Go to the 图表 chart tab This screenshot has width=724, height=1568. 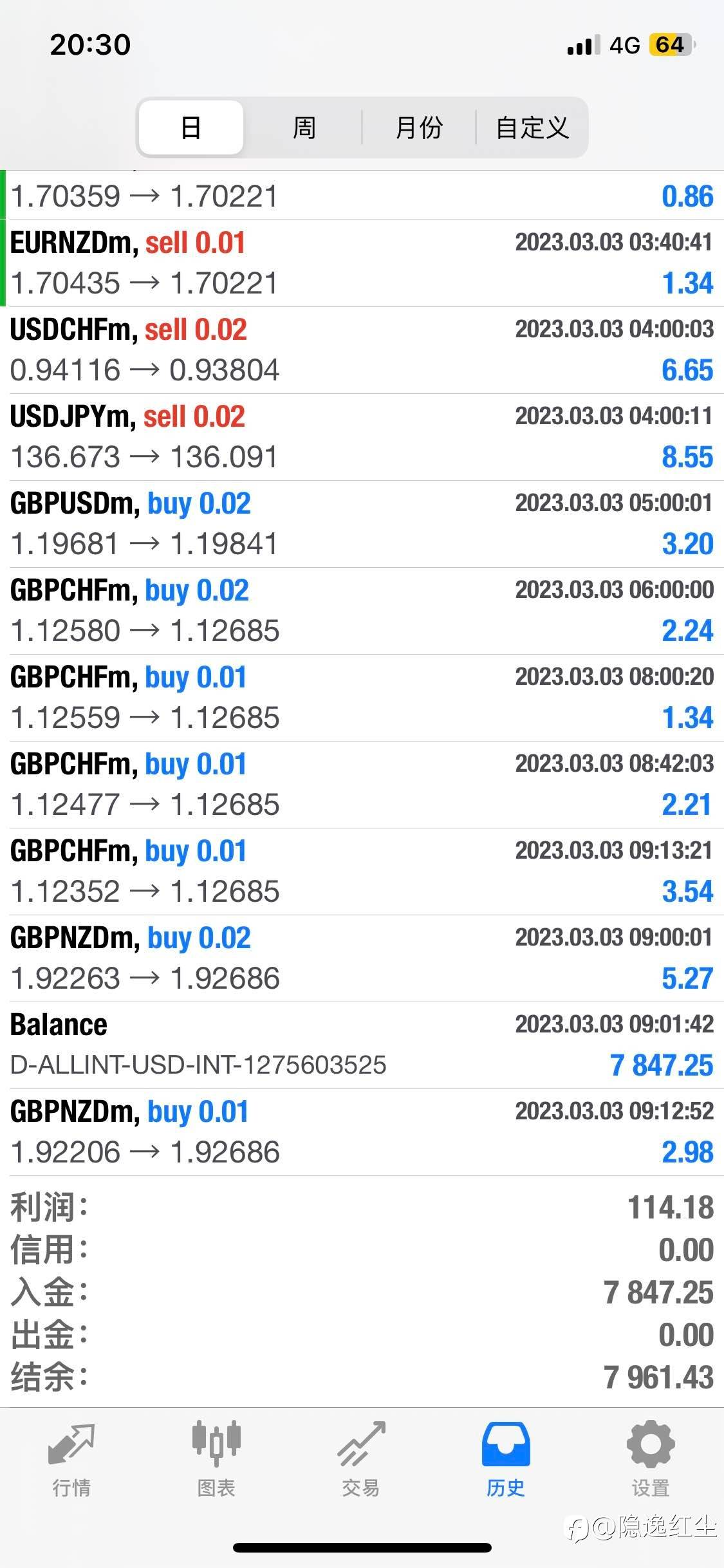pyautogui.click(x=216, y=1460)
